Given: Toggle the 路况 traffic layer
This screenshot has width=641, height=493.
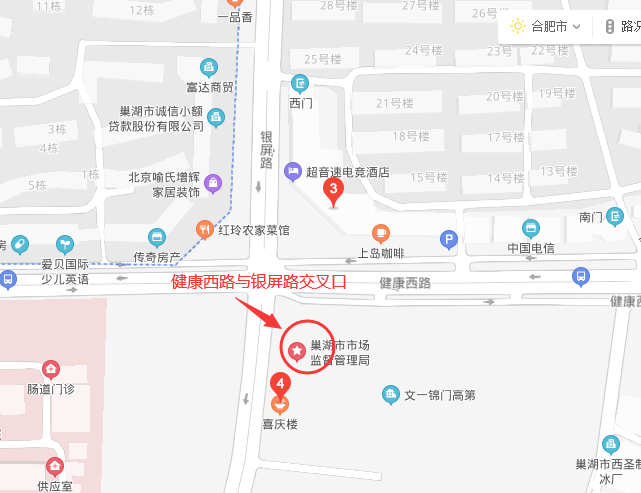Looking at the screenshot, I should [x=622, y=27].
